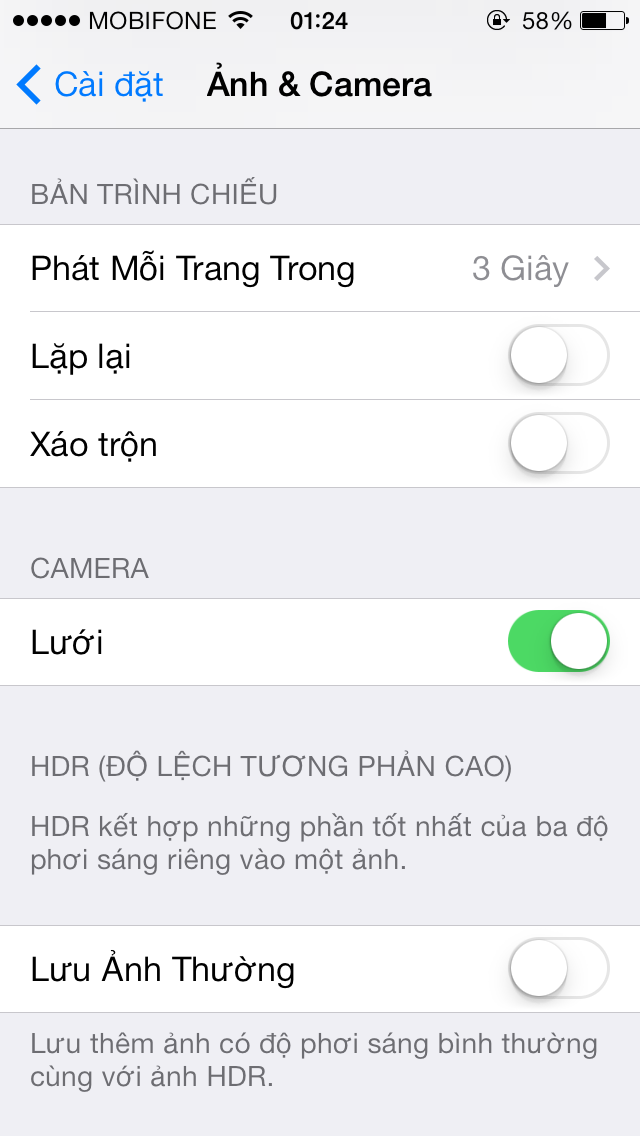Turn on Xáo trộn
This screenshot has width=640, height=1136.
558,444
